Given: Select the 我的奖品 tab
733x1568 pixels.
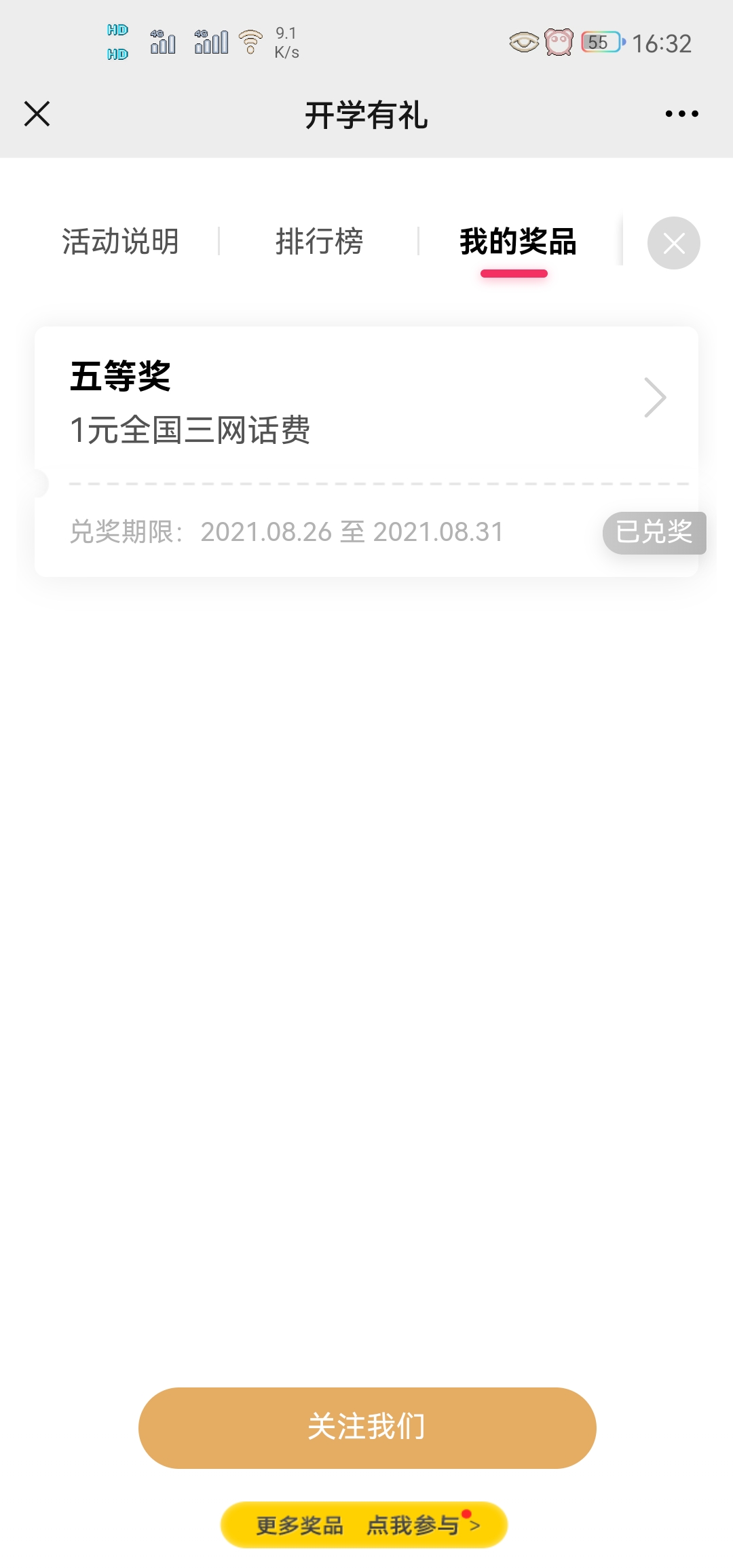Looking at the screenshot, I should (x=518, y=242).
